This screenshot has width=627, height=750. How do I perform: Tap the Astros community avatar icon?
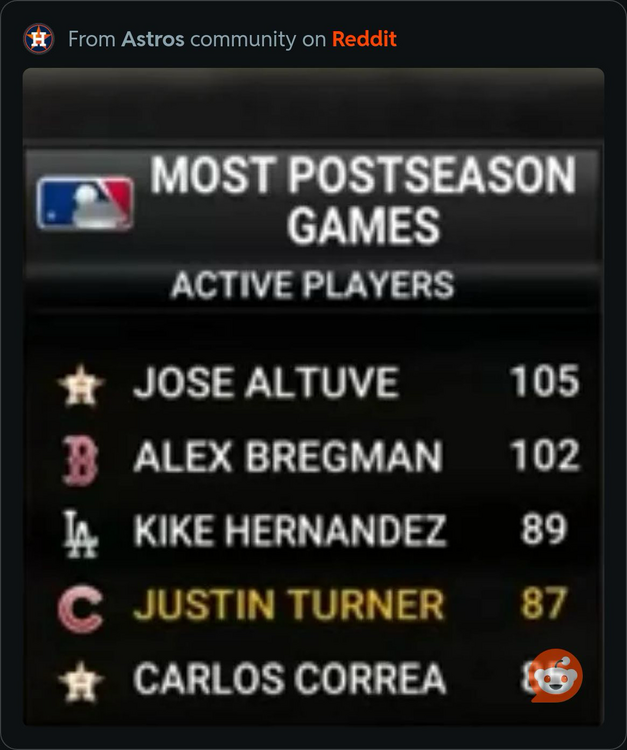(38, 39)
